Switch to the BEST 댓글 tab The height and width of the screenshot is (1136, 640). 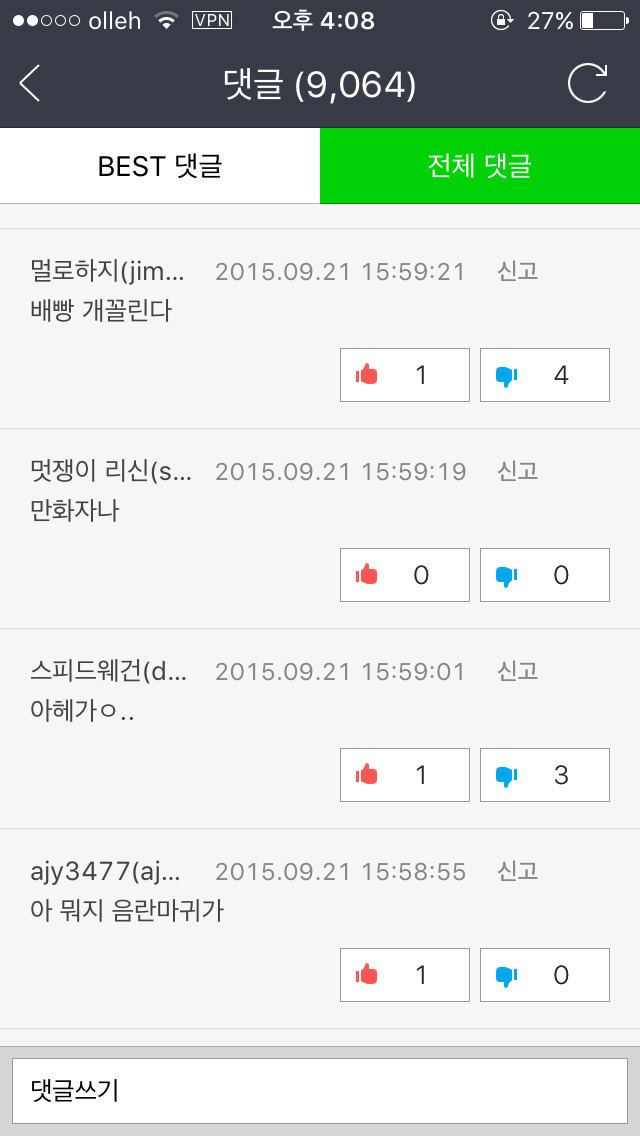tap(160, 166)
